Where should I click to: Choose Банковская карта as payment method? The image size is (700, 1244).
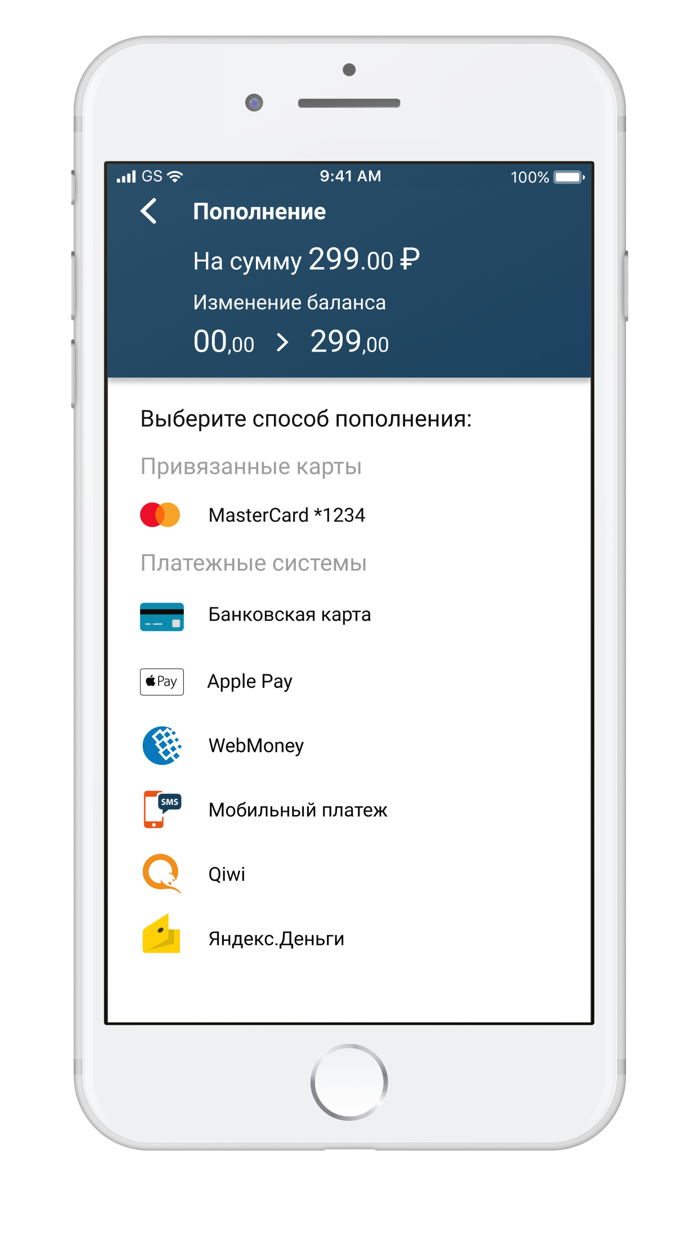point(289,615)
